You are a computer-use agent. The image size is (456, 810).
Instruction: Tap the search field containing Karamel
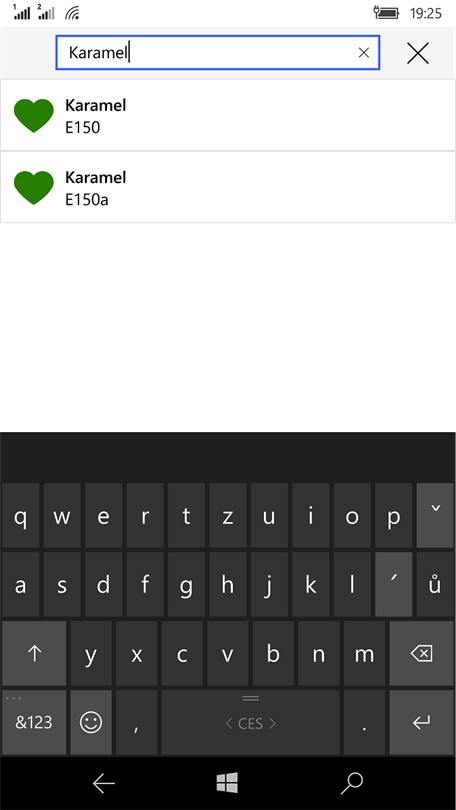[x=217, y=52]
